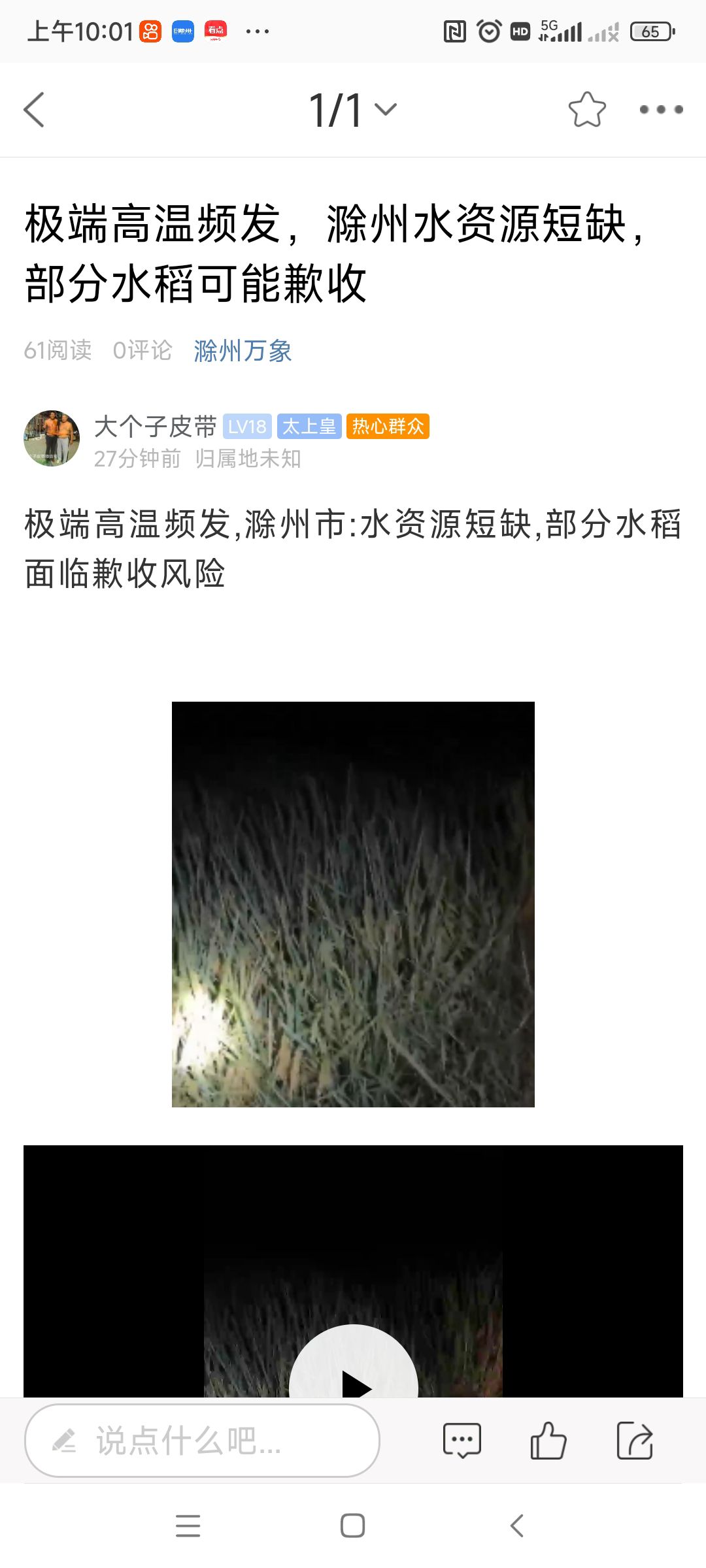Open the 滁州万象 forum link
The width and height of the screenshot is (706, 1568).
243,351
